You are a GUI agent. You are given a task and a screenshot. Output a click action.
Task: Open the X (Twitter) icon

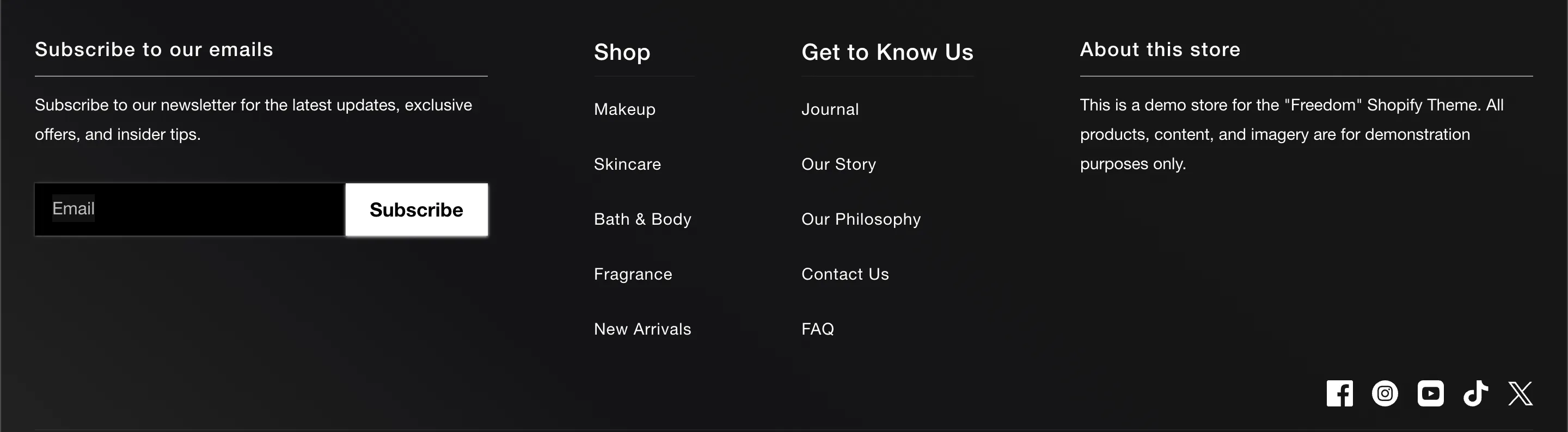[1520, 394]
